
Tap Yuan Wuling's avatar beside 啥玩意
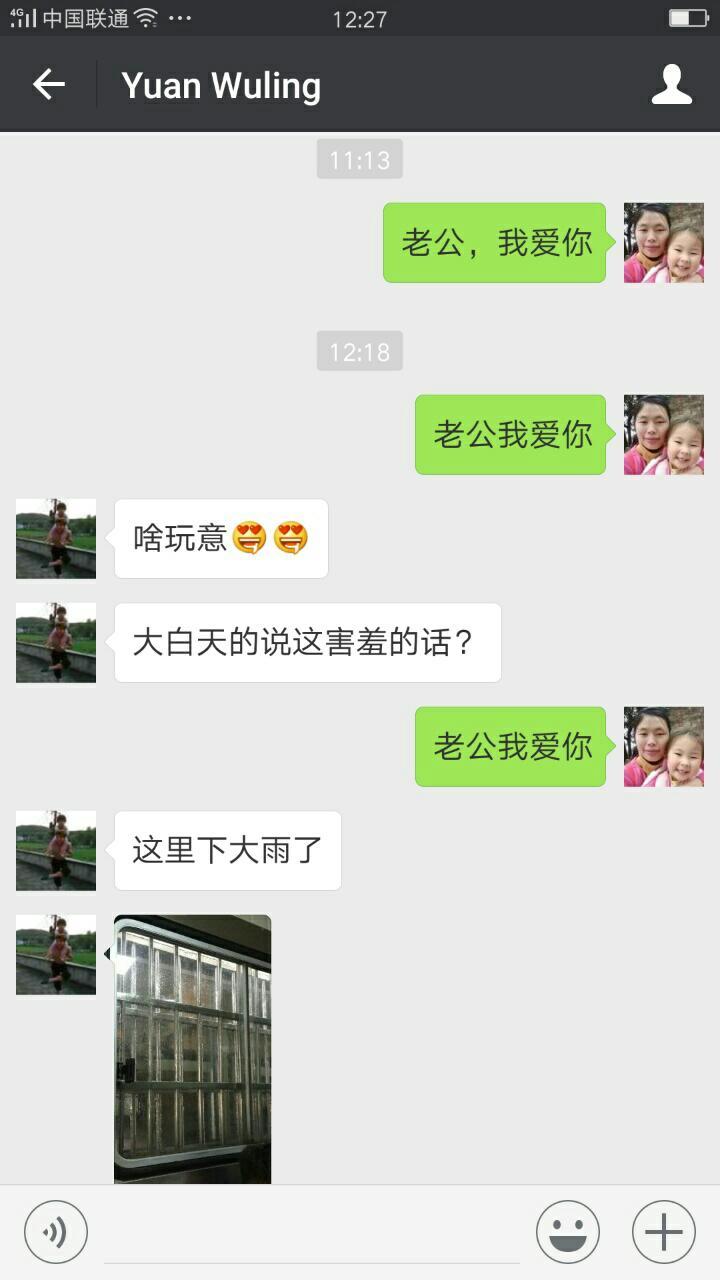point(56,539)
